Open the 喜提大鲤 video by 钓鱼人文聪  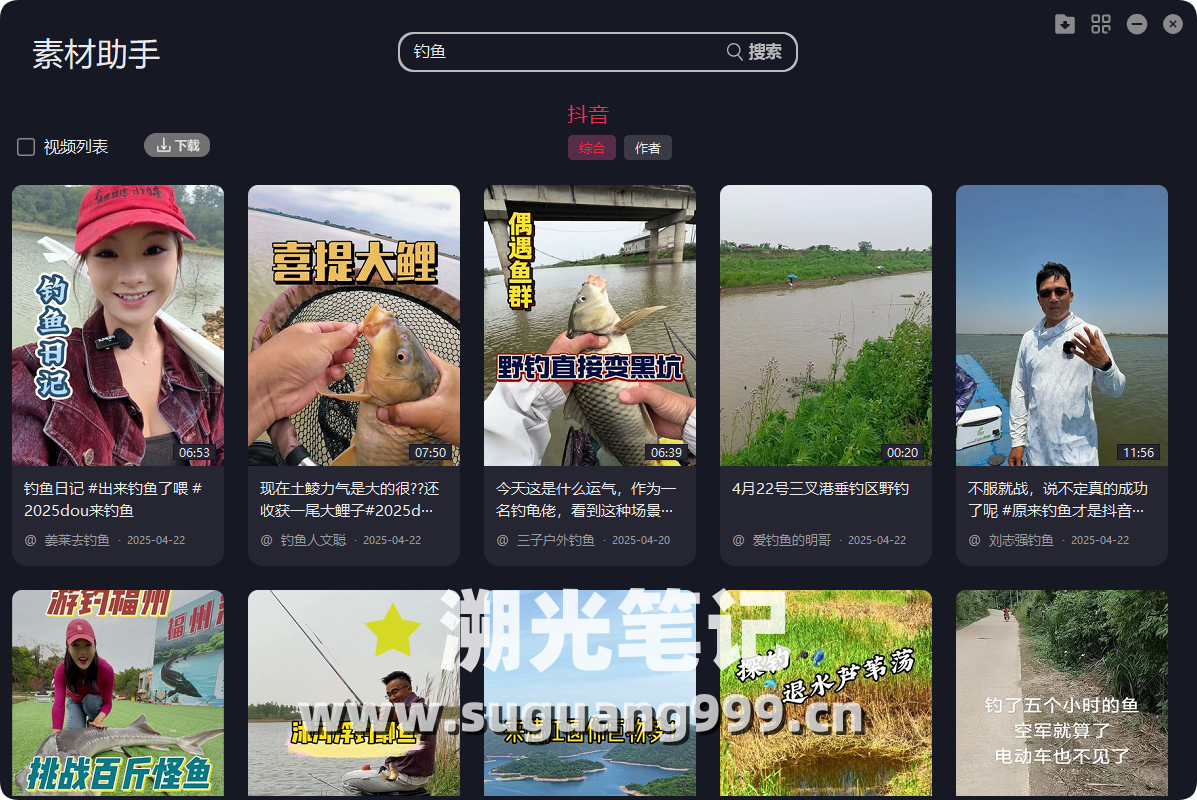354,325
